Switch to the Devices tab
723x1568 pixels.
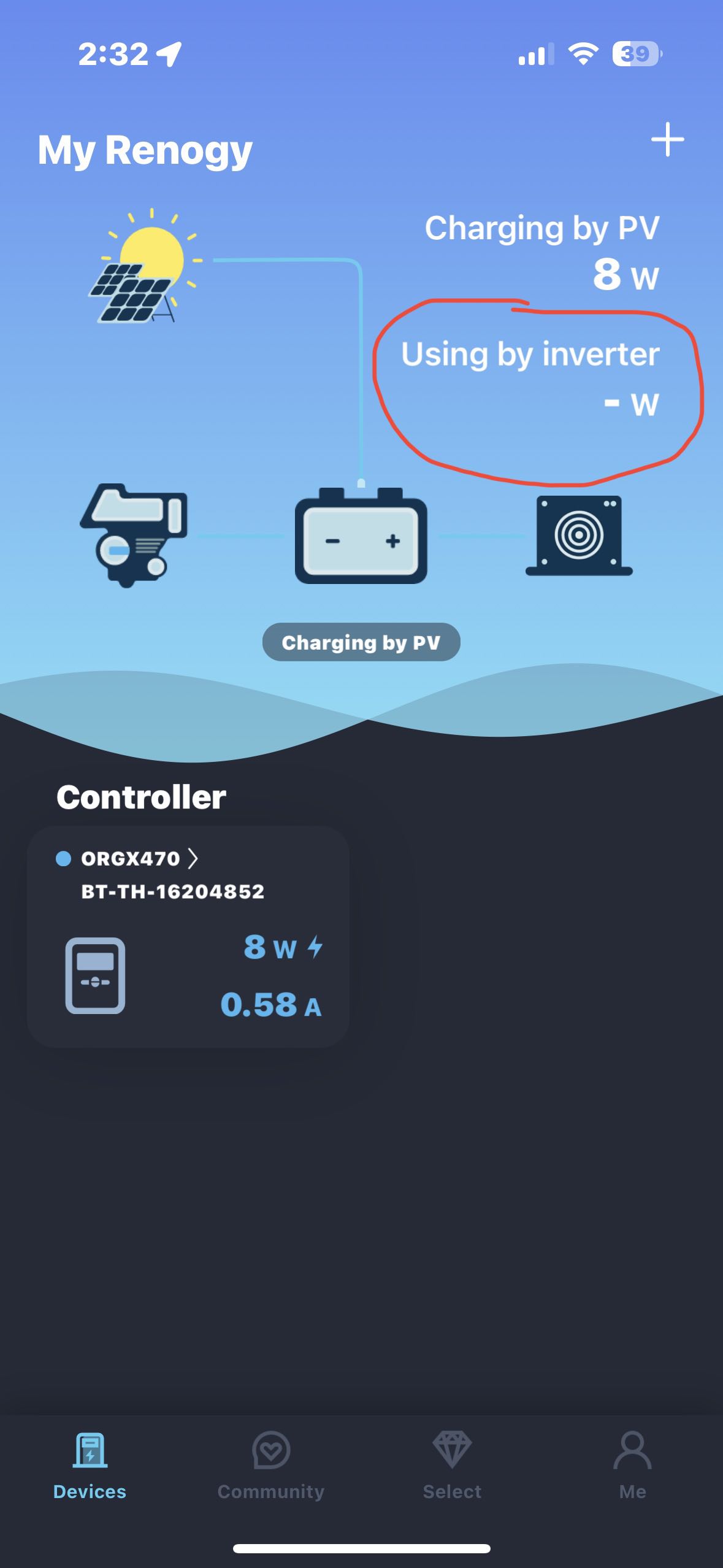[x=90, y=1466]
